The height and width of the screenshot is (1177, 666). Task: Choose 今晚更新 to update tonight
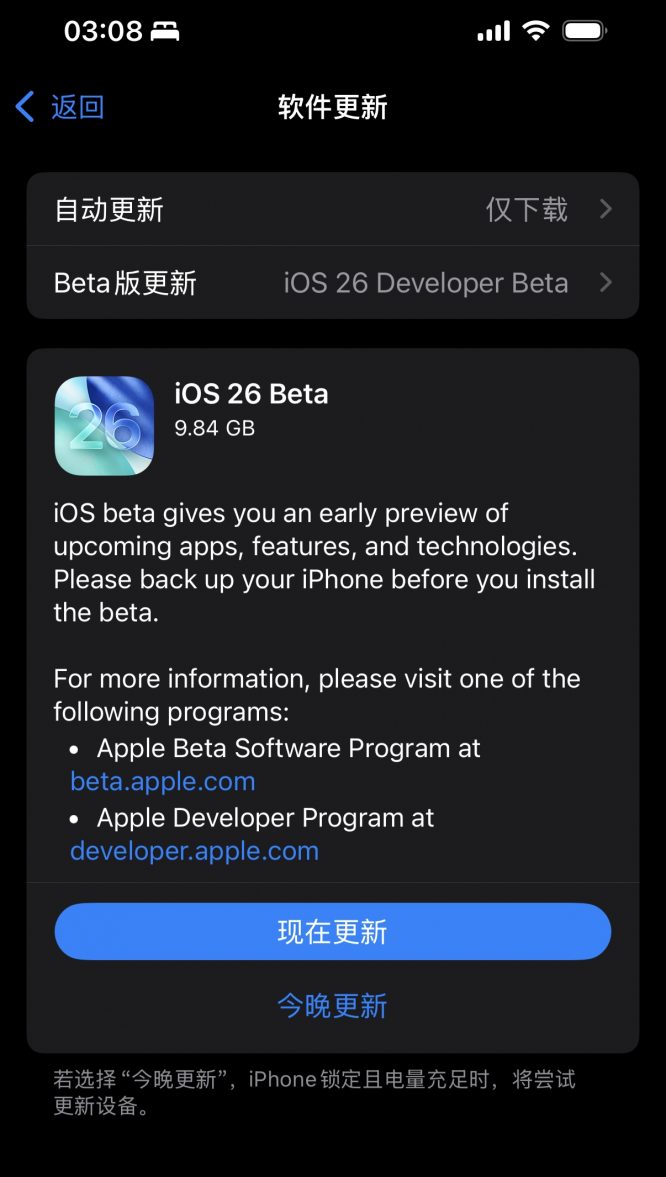pyautogui.click(x=332, y=1006)
